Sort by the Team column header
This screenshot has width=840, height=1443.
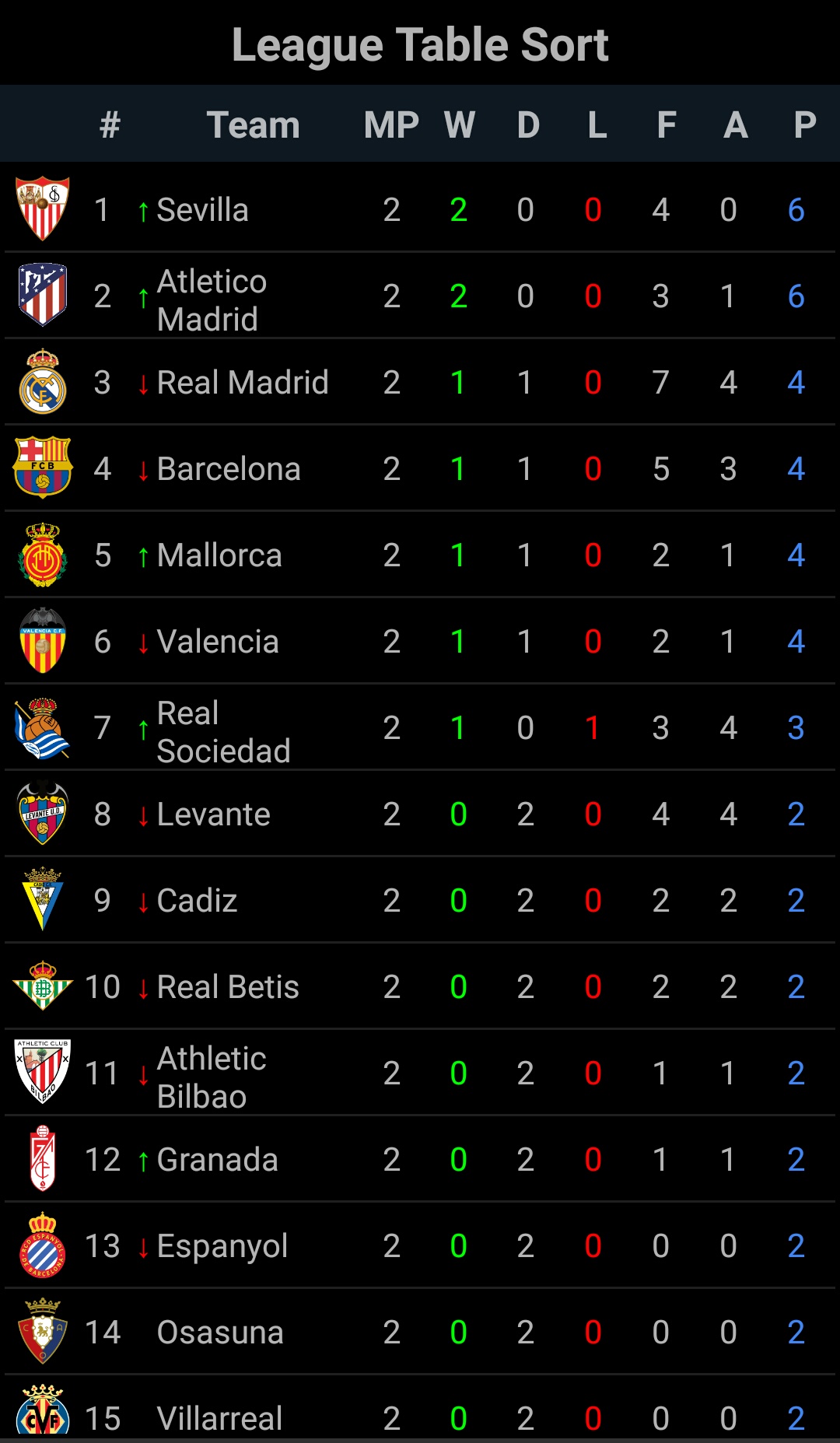point(253,125)
